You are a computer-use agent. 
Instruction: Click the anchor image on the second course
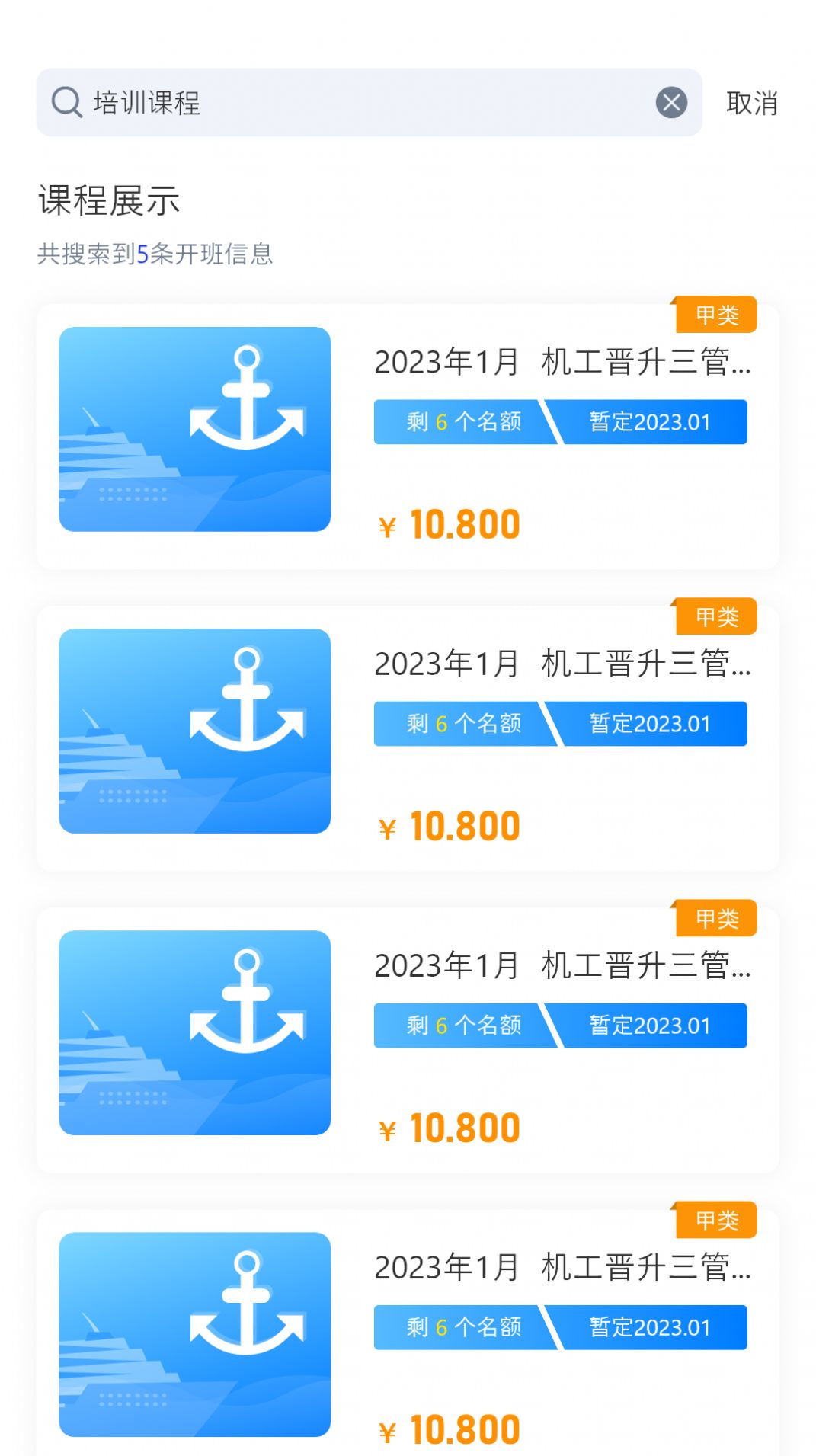[x=196, y=730]
